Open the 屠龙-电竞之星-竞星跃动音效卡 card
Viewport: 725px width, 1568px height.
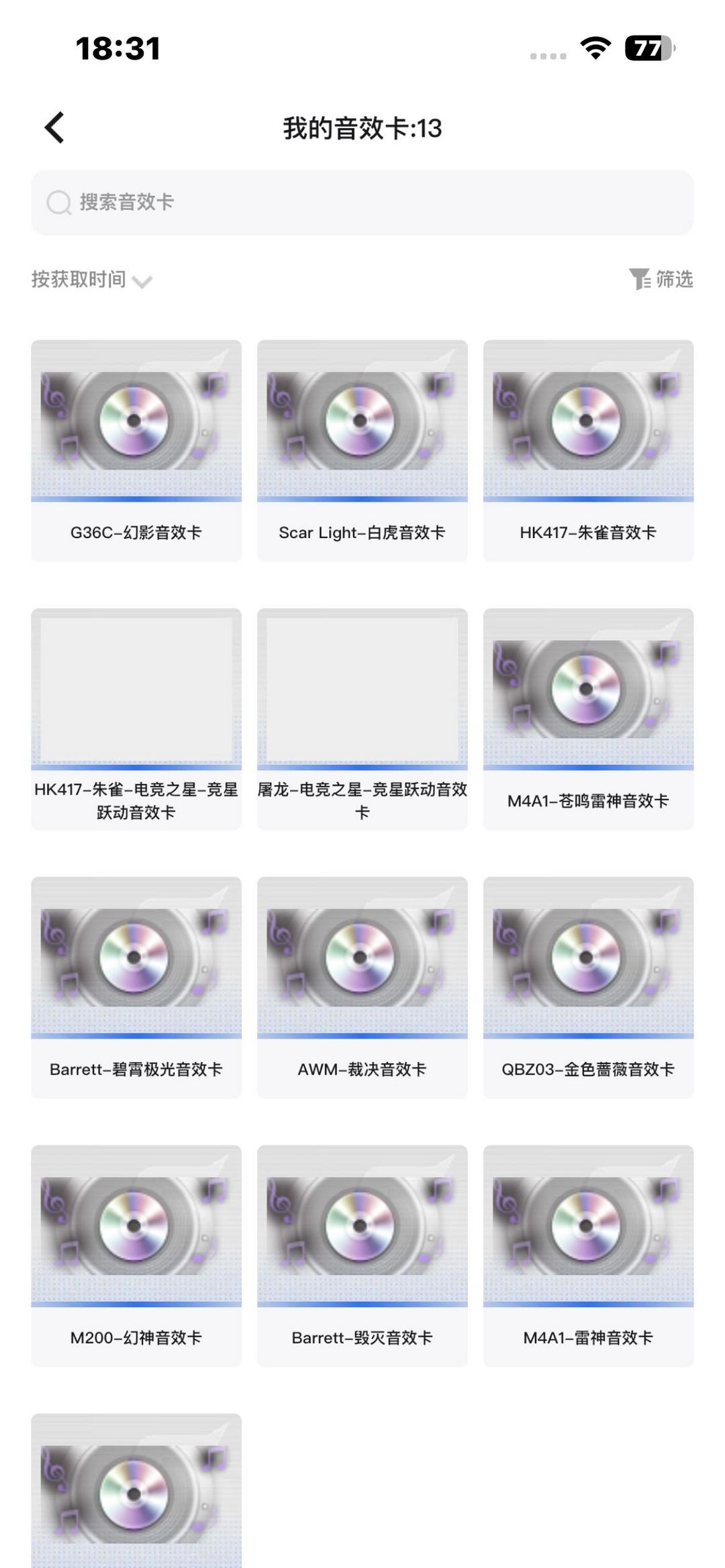362,717
